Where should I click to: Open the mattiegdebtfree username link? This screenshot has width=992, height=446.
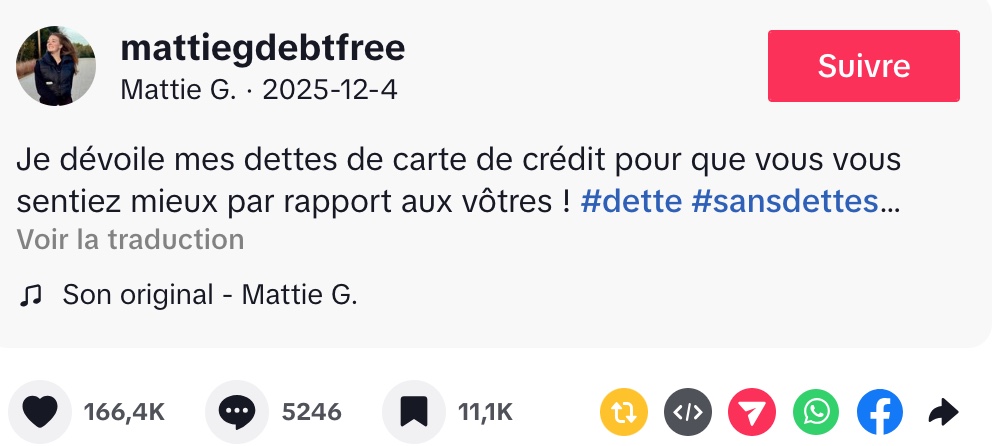[262, 48]
